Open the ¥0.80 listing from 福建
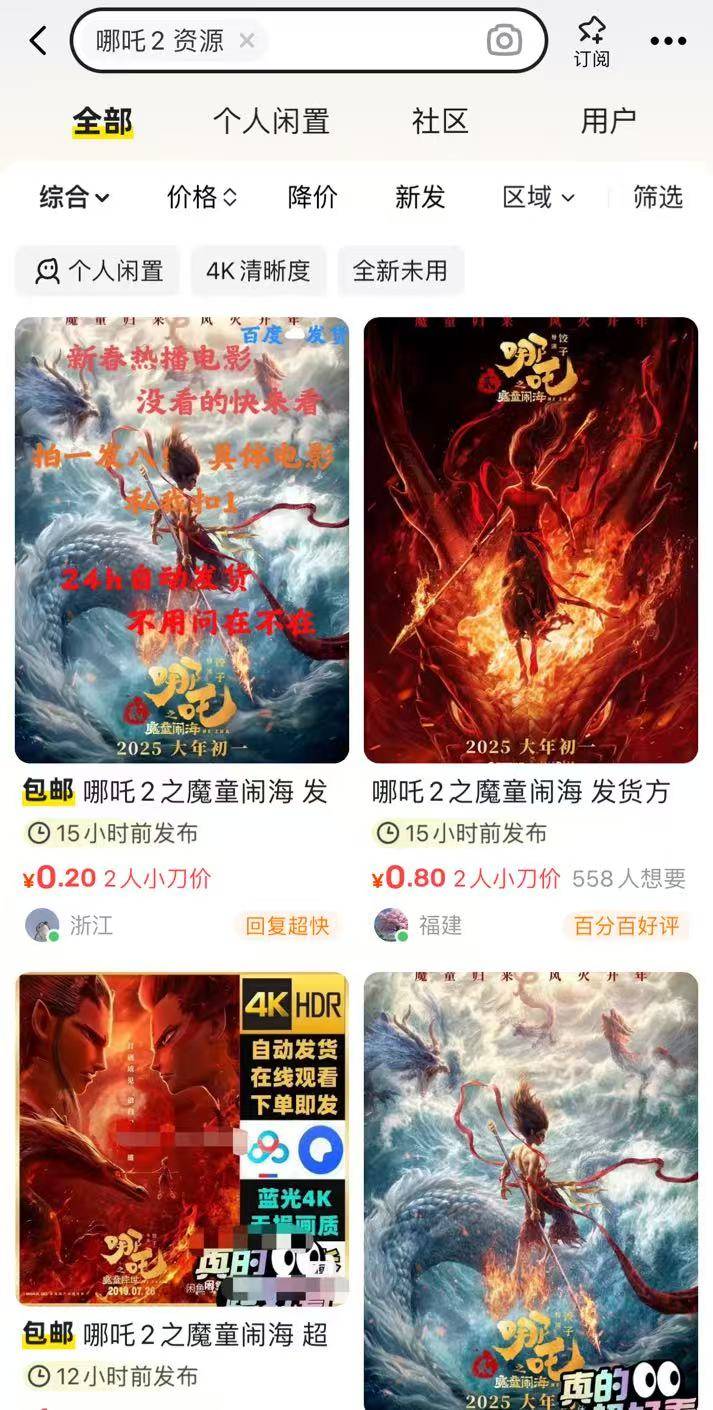Image resolution: width=713 pixels, height=1410 pixels. point(530,540)
